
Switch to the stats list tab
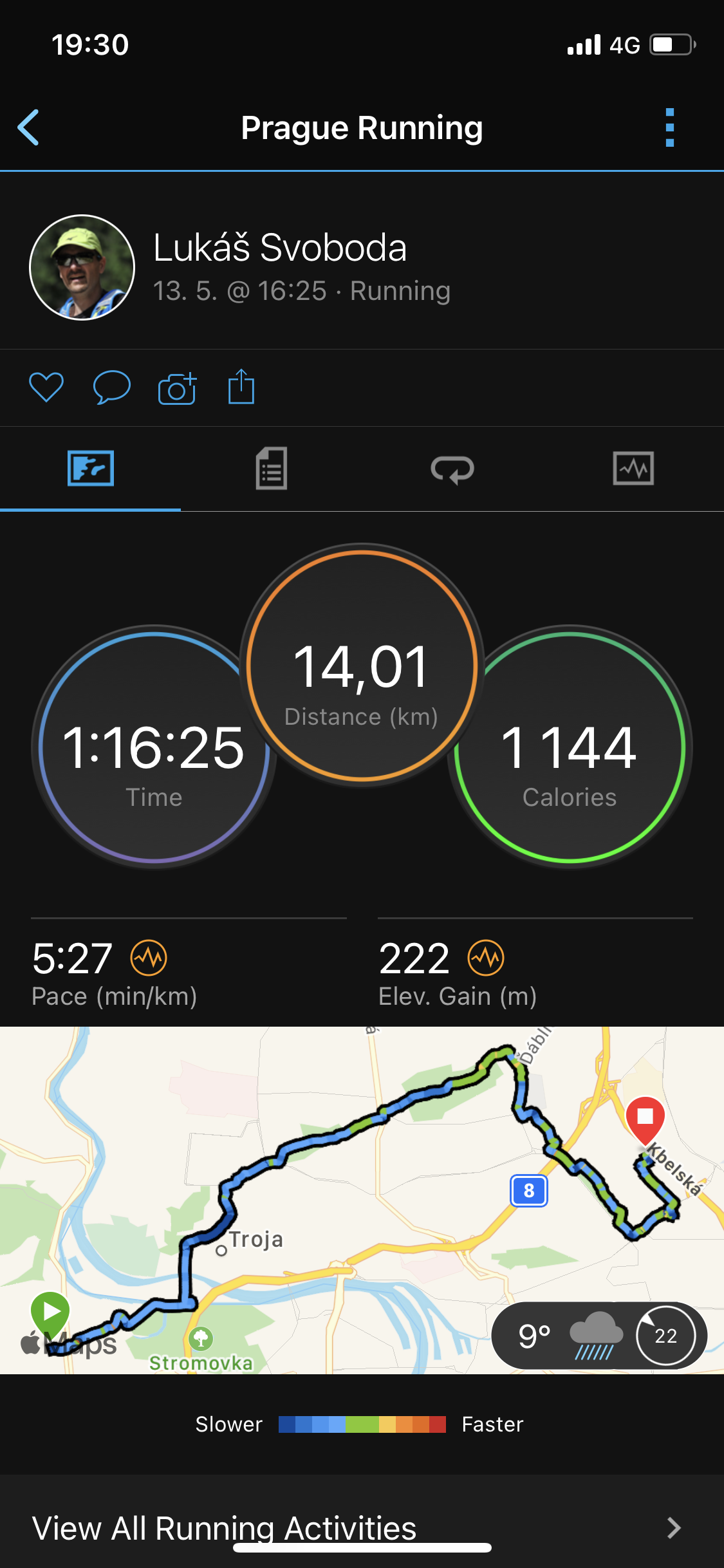coord(272,469)
